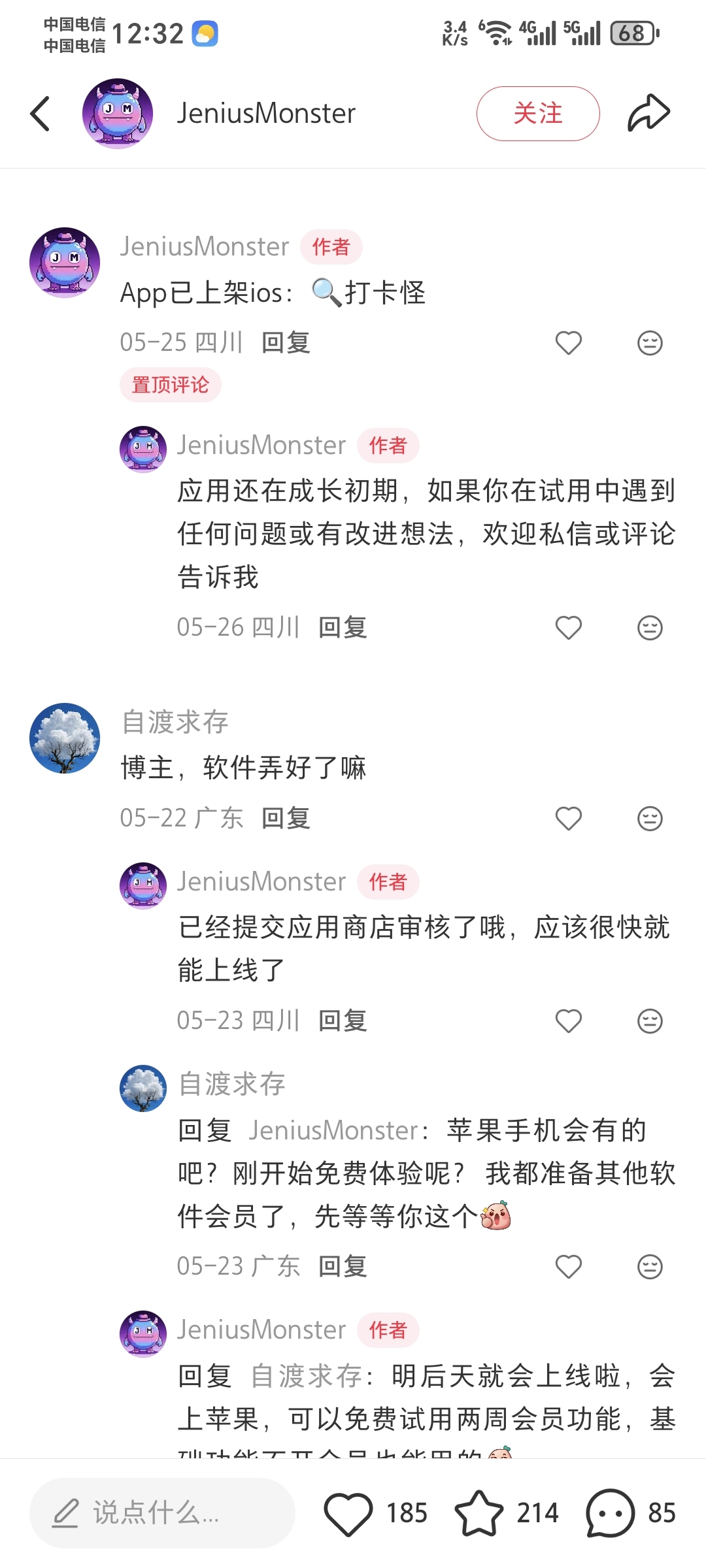Reply to the 05-25 pinned comment
Image resolution: width=706 pixels, height=1568 pixels.
286,342
